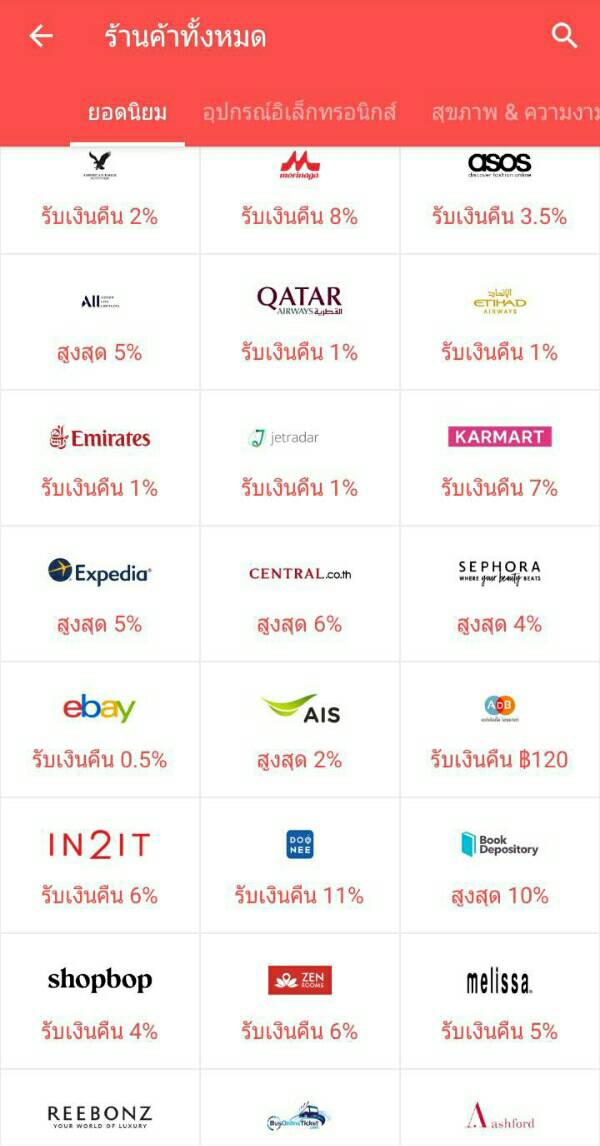This screenshot has height=1146, width=600.
Task: Switch to the อุปกรณ์อิเล็กทรอนิกส์ tab
Action: tap(300, 113)
